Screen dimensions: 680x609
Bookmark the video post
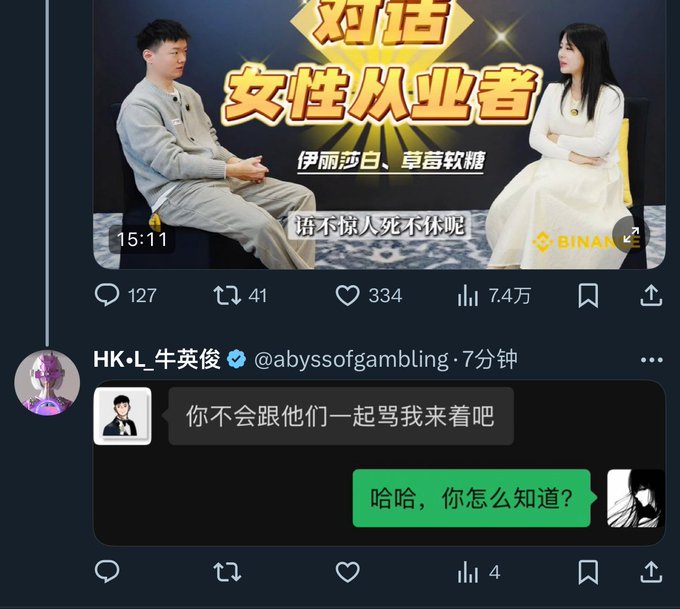point(589,295)
